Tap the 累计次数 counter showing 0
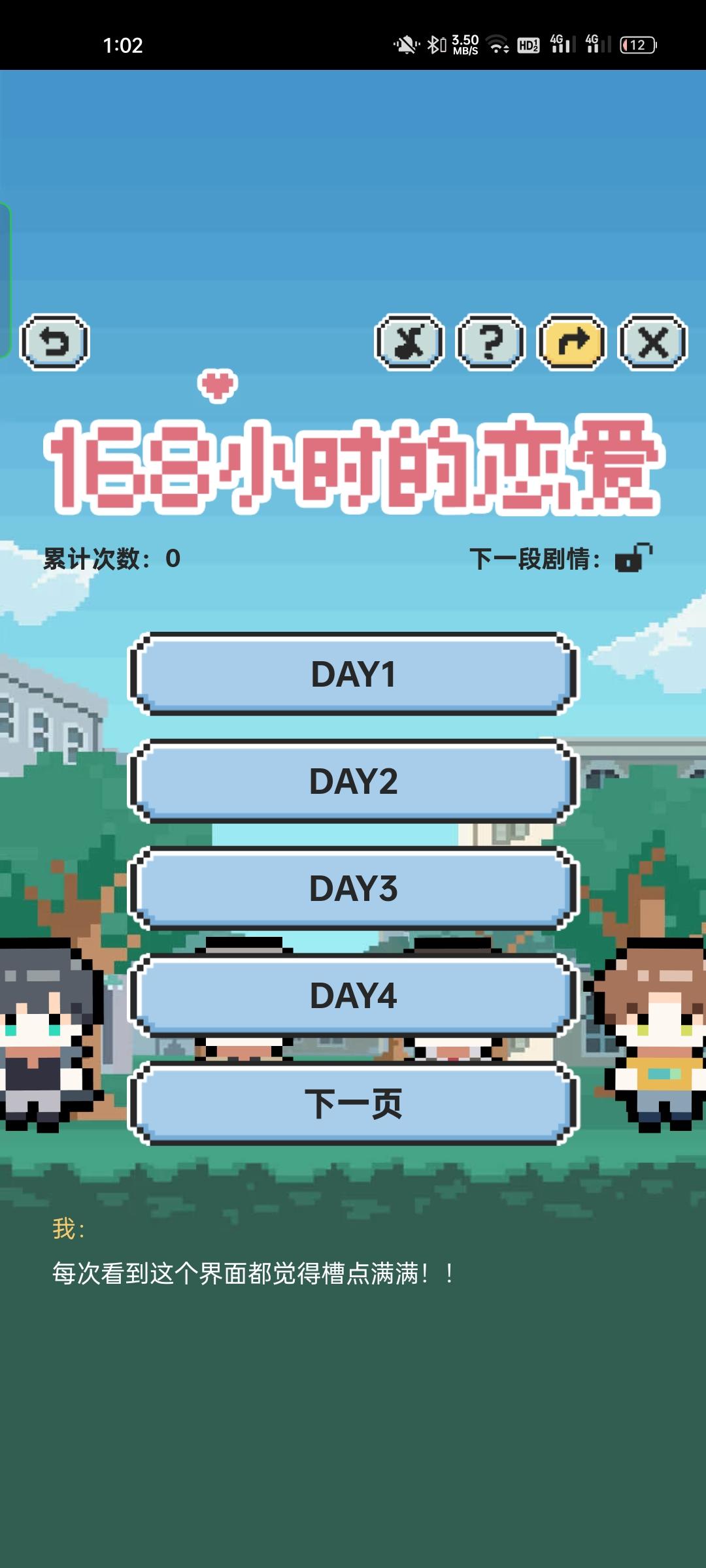 111,559
